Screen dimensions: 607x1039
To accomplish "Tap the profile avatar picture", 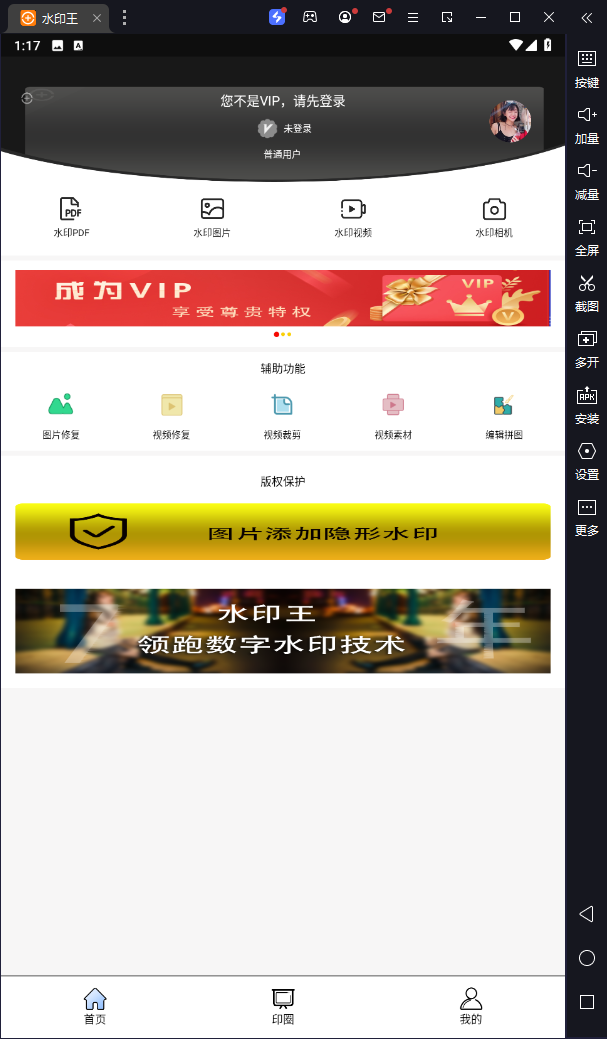I will coord(510,121).
